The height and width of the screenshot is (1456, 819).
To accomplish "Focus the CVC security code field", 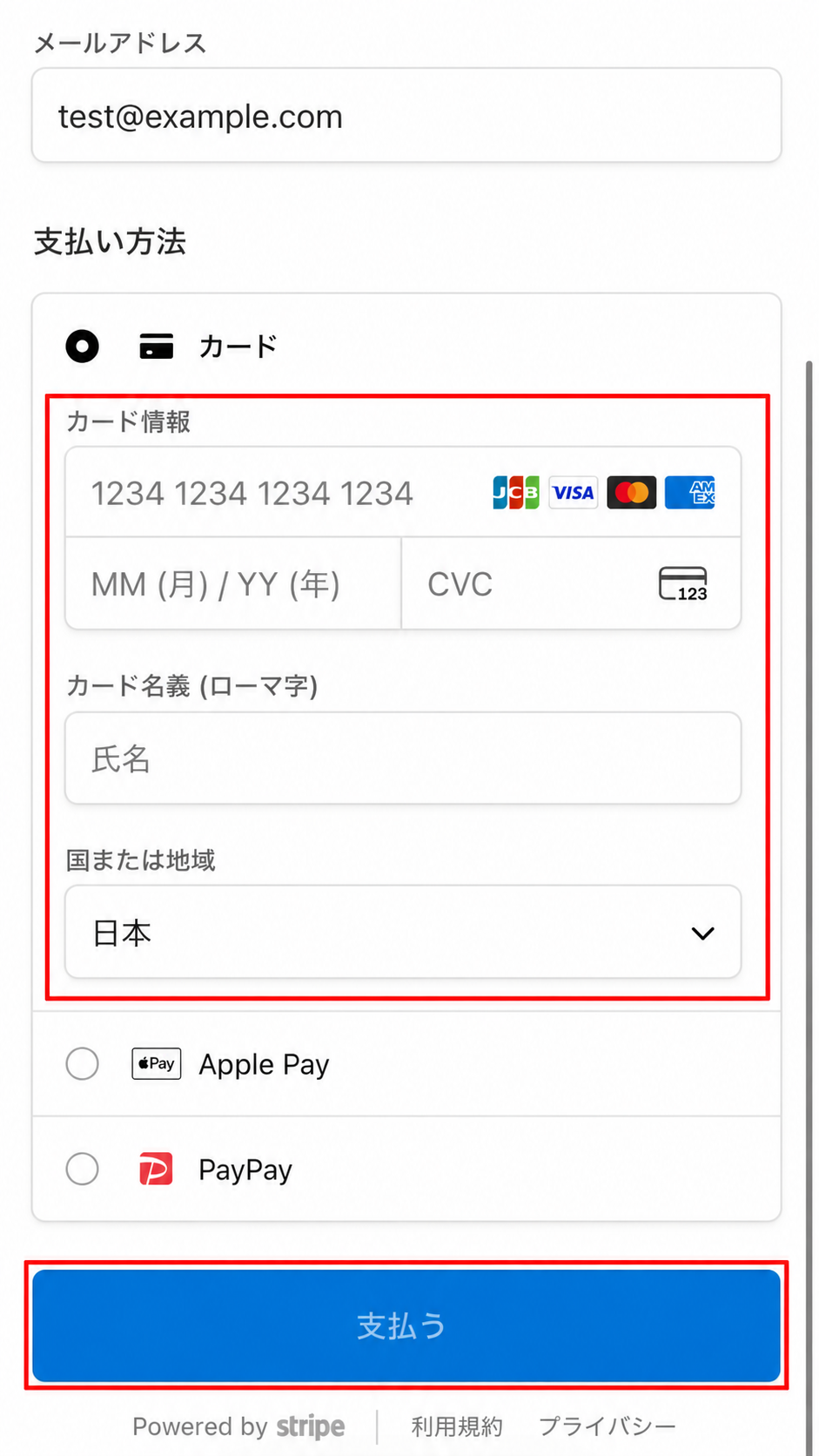I will pyautogui.click(x=572, y=583).
